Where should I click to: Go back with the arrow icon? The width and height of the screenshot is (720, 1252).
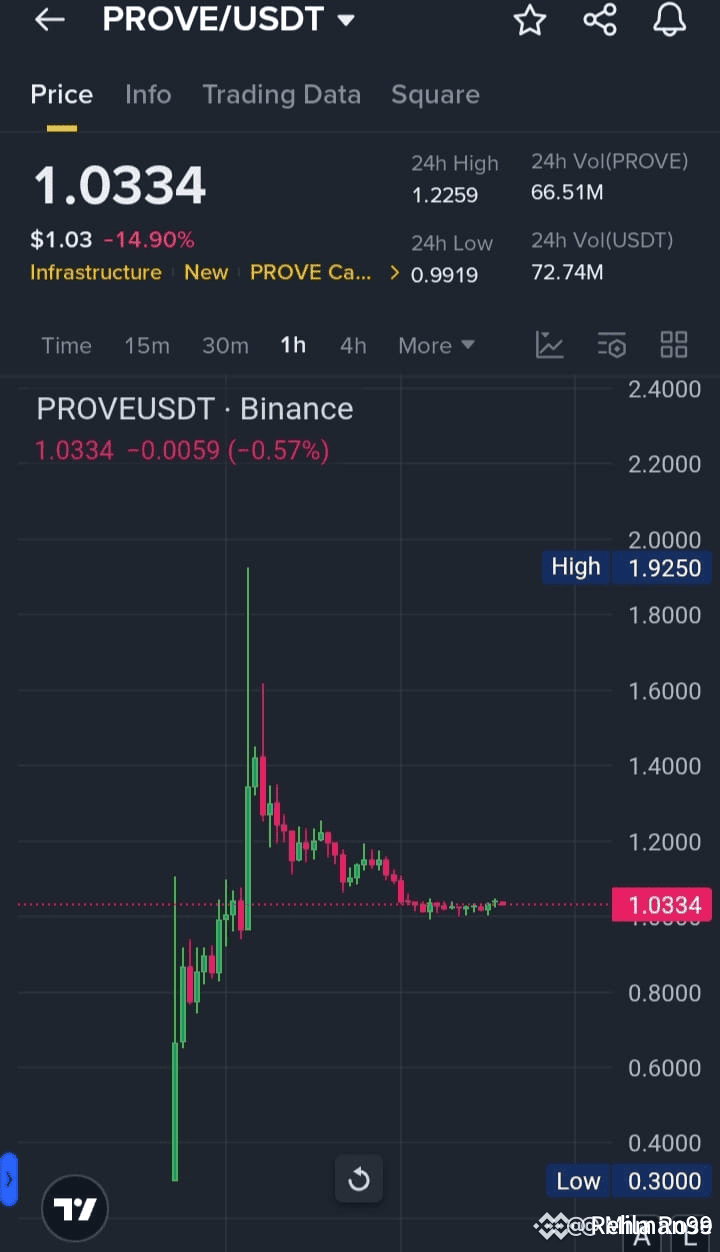49,19
